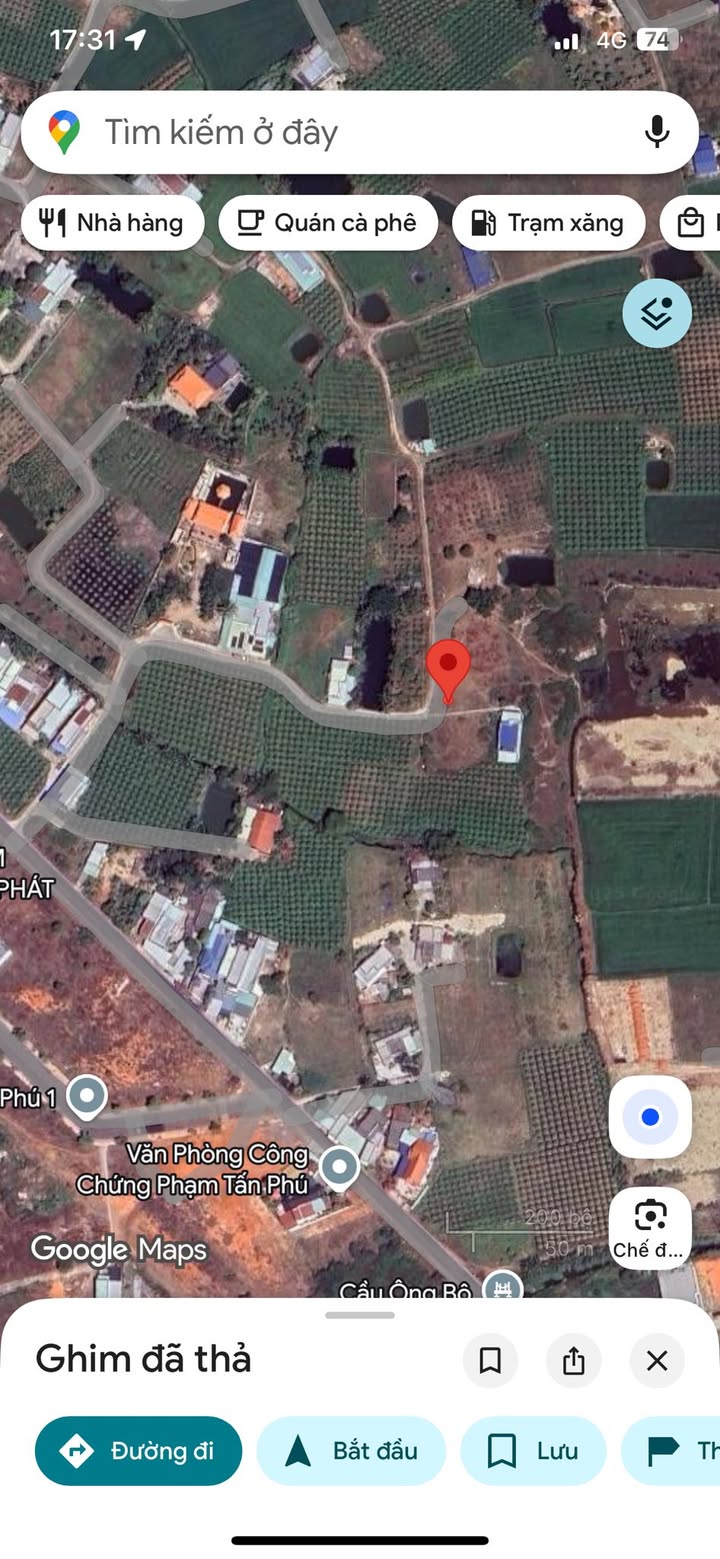
Task: Open the Cầu Ông Bộ marker
Action: 502,1287
